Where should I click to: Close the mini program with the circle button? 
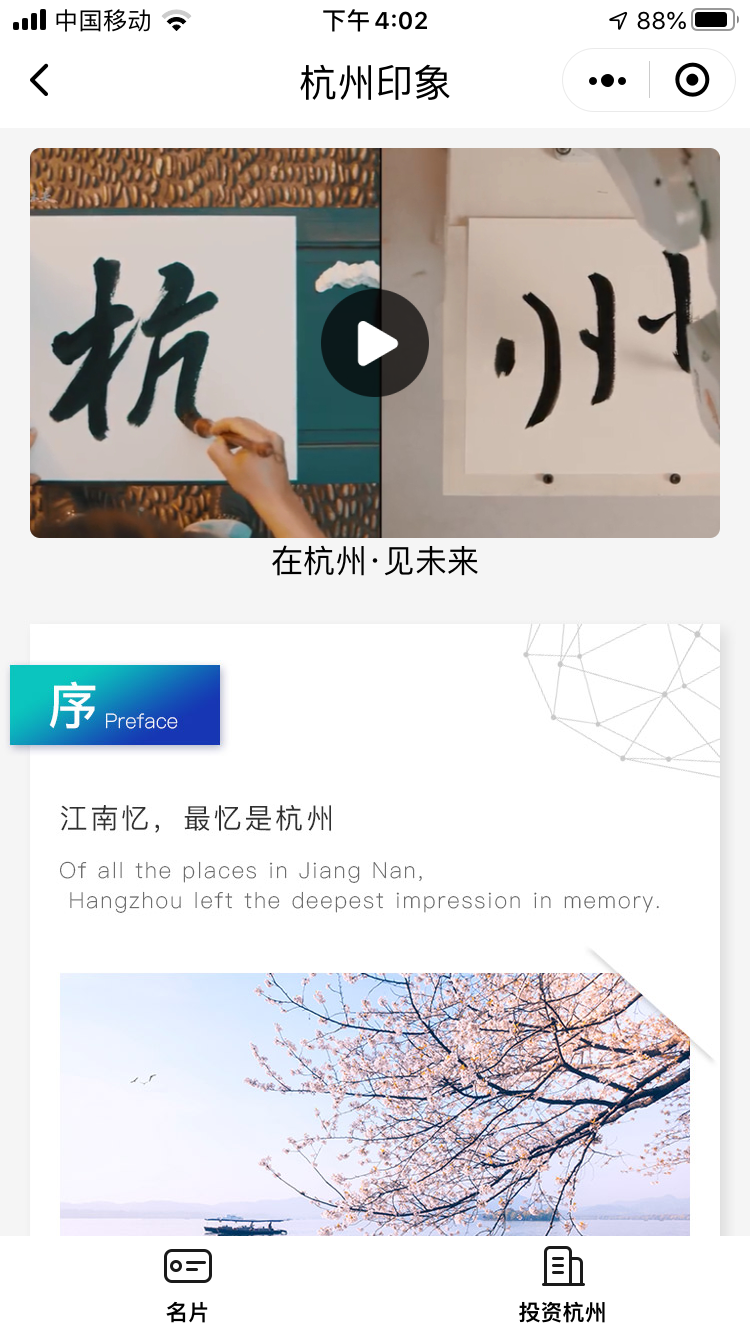pyautogui.click(x=692, y=80)
